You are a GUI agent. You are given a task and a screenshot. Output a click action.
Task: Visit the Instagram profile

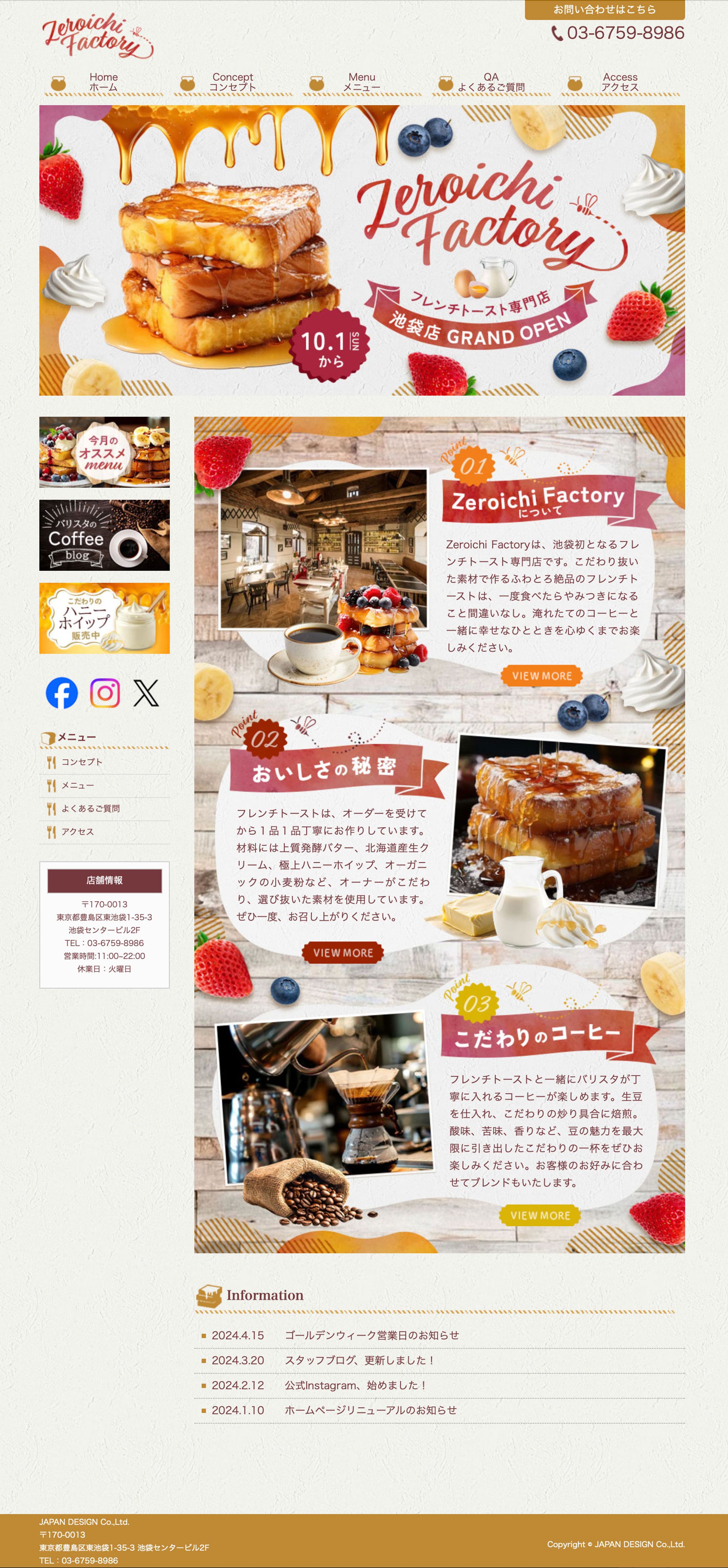click(105, 693)
